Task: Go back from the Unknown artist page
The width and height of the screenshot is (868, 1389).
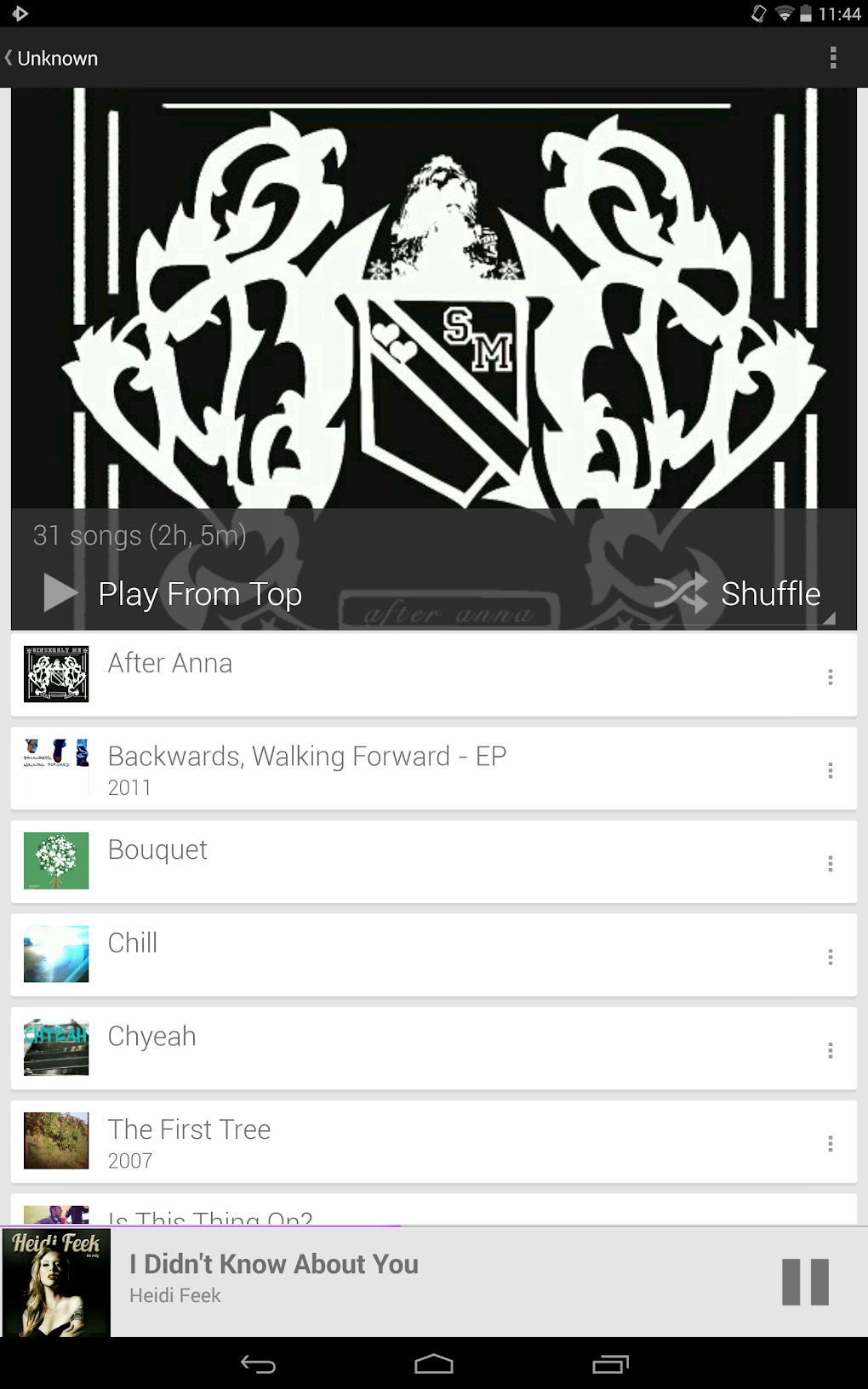Action: tap(49, 58)
